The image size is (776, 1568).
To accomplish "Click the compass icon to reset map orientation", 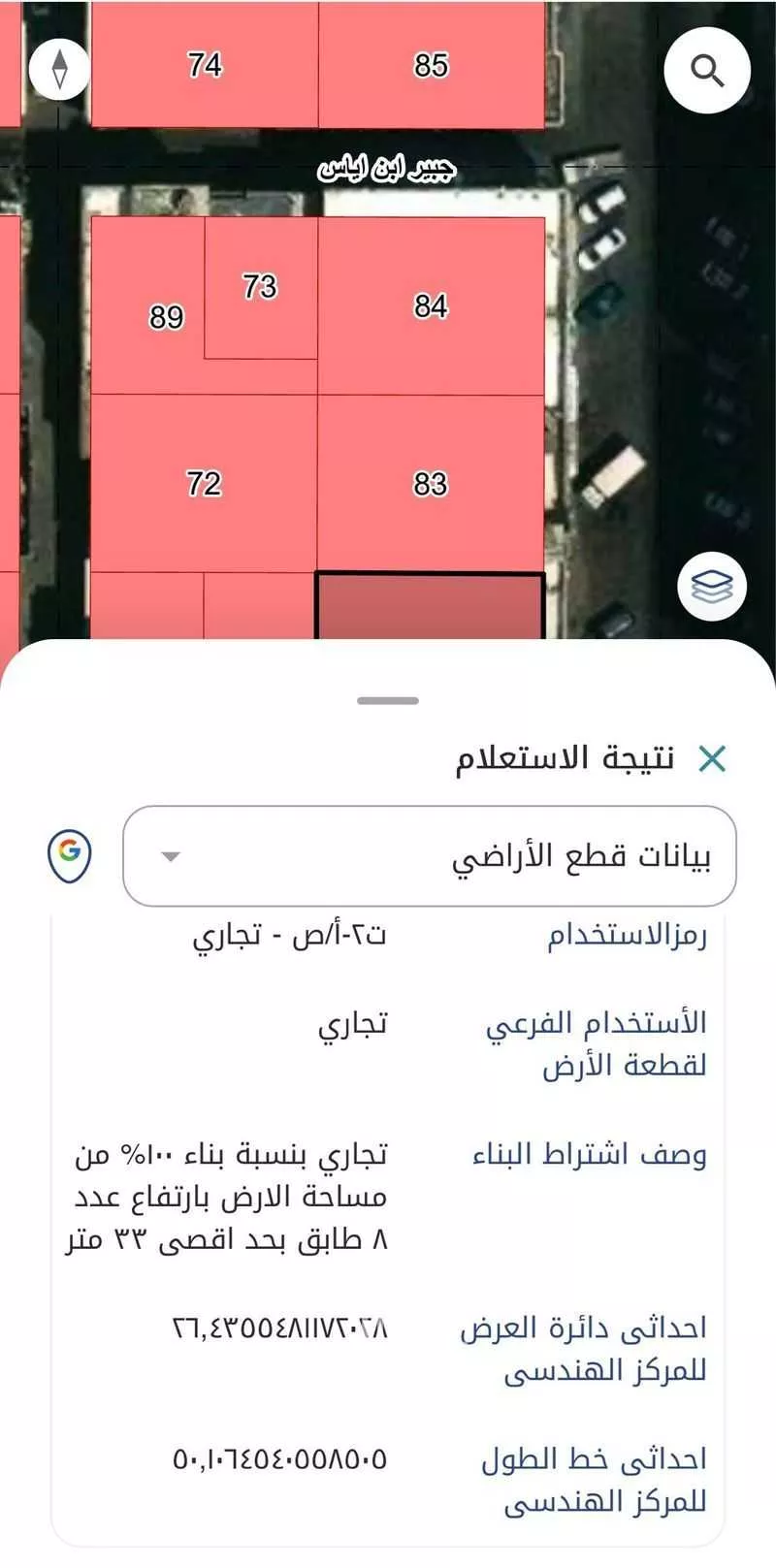I will coord(59,71).
